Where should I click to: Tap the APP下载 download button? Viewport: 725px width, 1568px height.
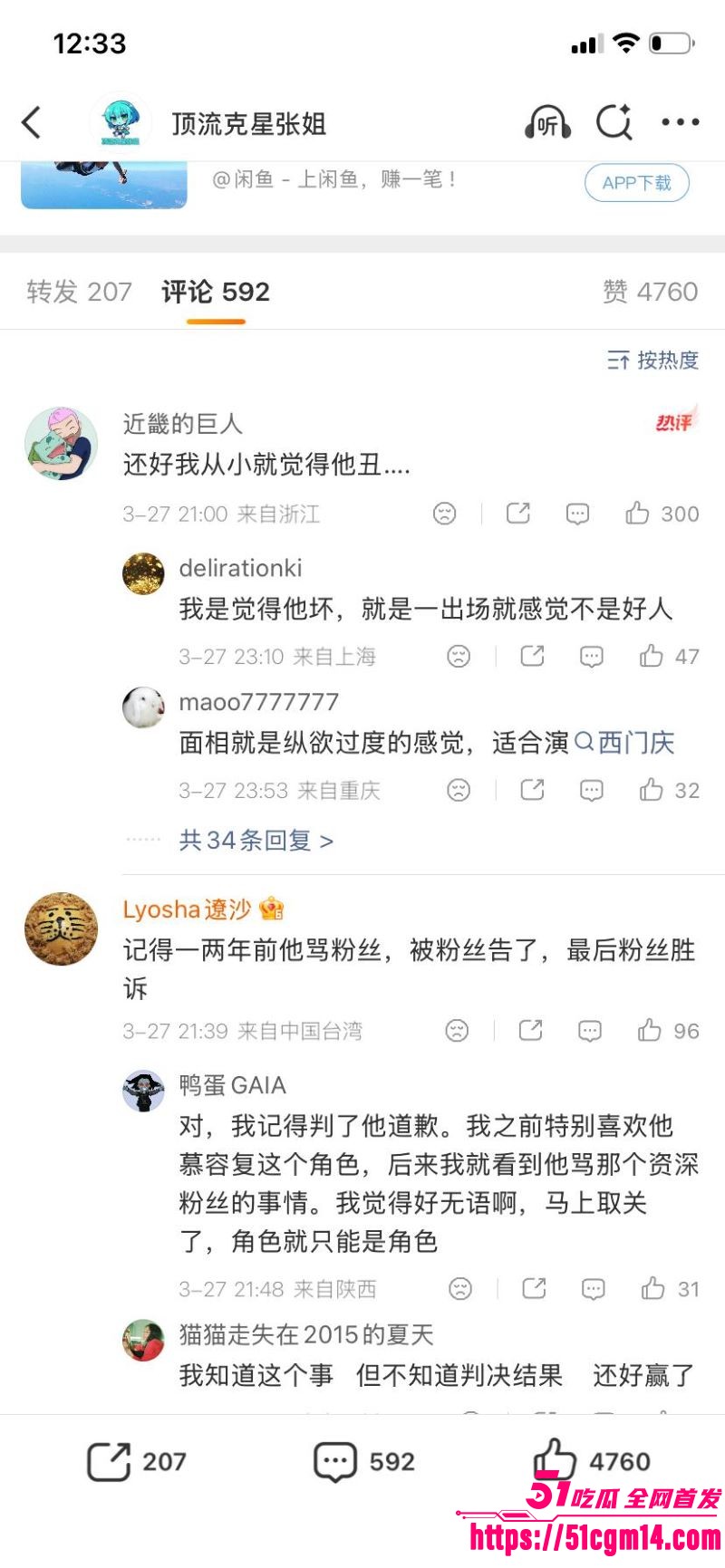point(637,181)
